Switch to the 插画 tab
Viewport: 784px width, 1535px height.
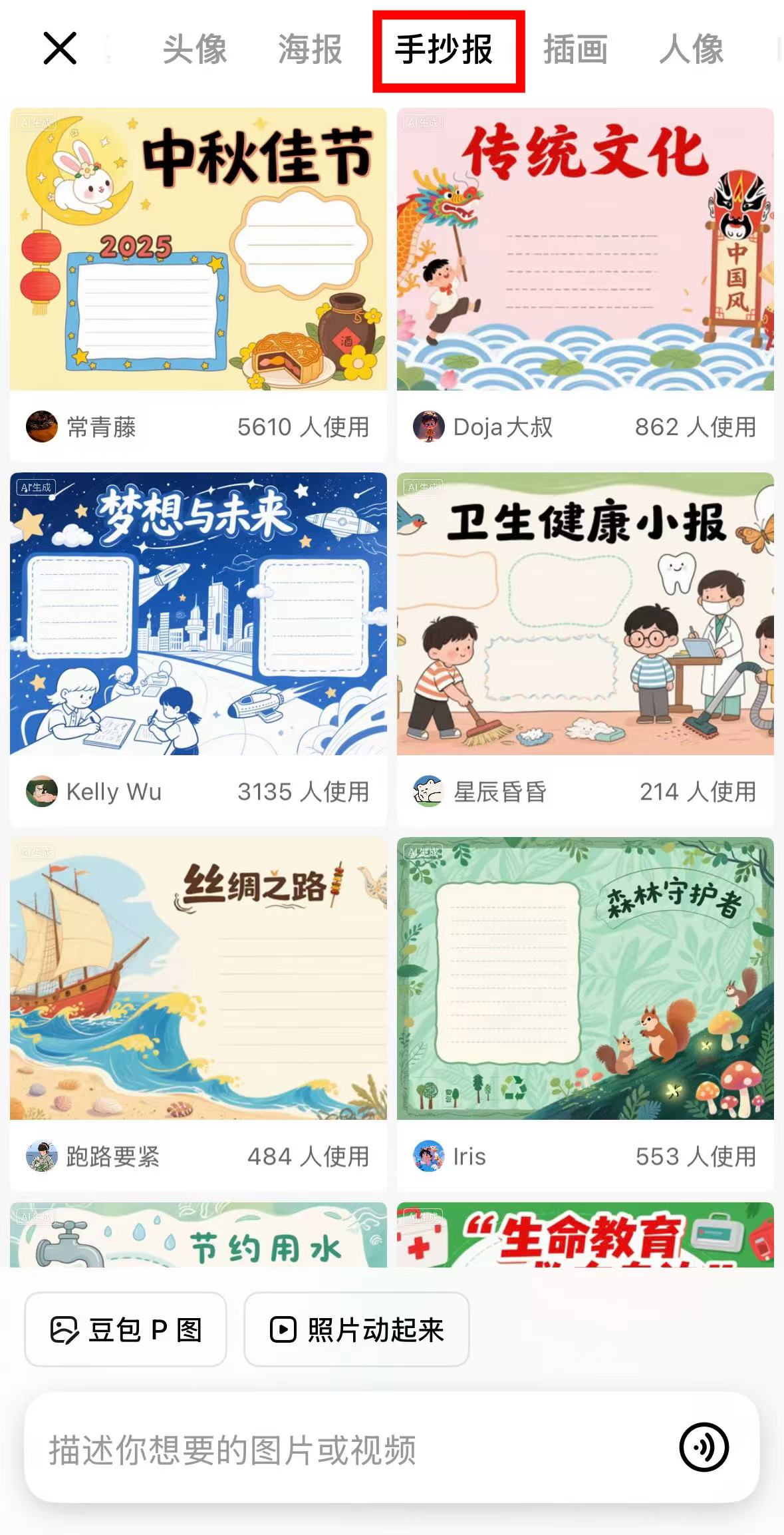coord(575,50)
